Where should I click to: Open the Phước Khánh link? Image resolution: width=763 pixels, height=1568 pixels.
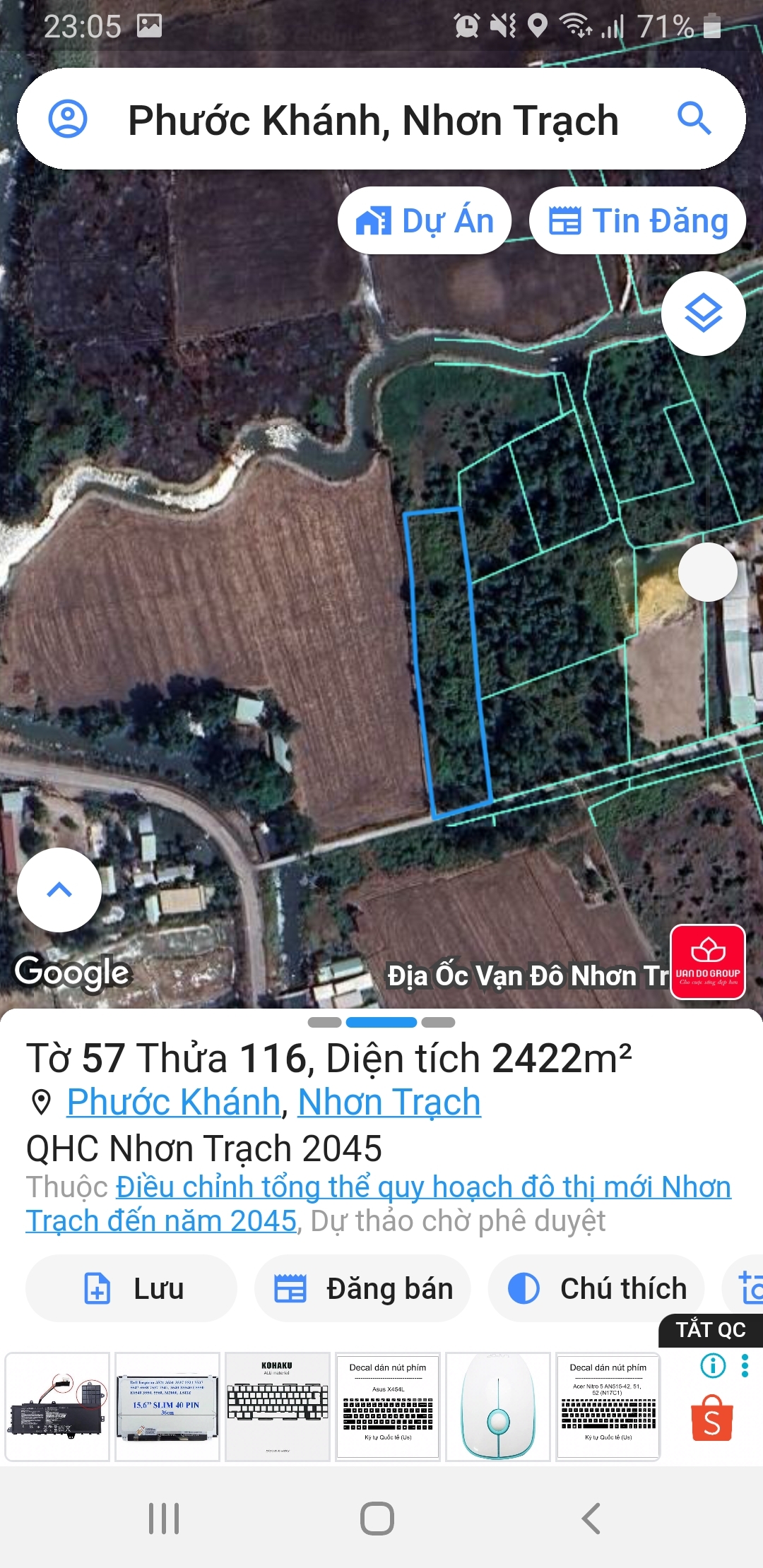click(x=174, y=1102)
